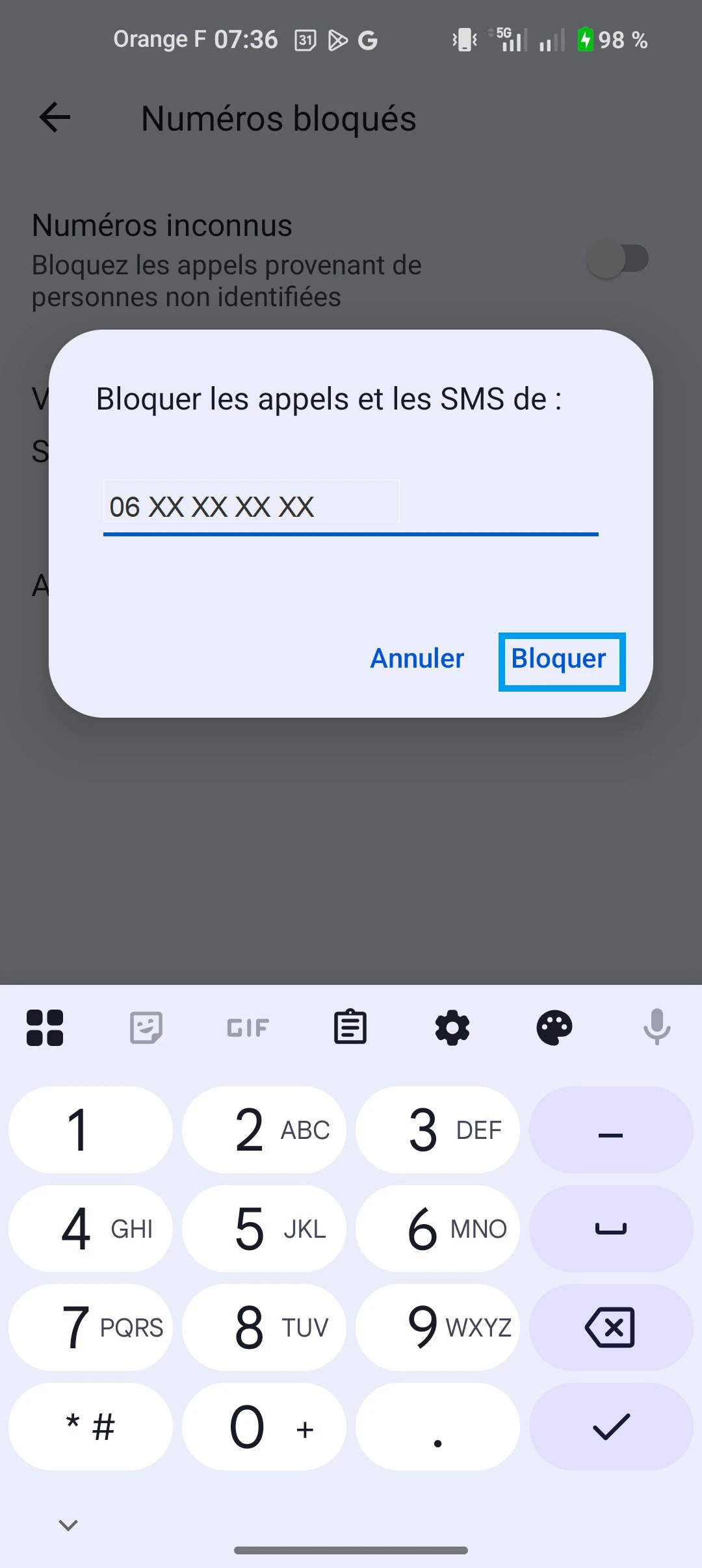This screenshot has height=1568, width=702.
Task: Type digit 6 on the keypad
Action: (437, 1229)
